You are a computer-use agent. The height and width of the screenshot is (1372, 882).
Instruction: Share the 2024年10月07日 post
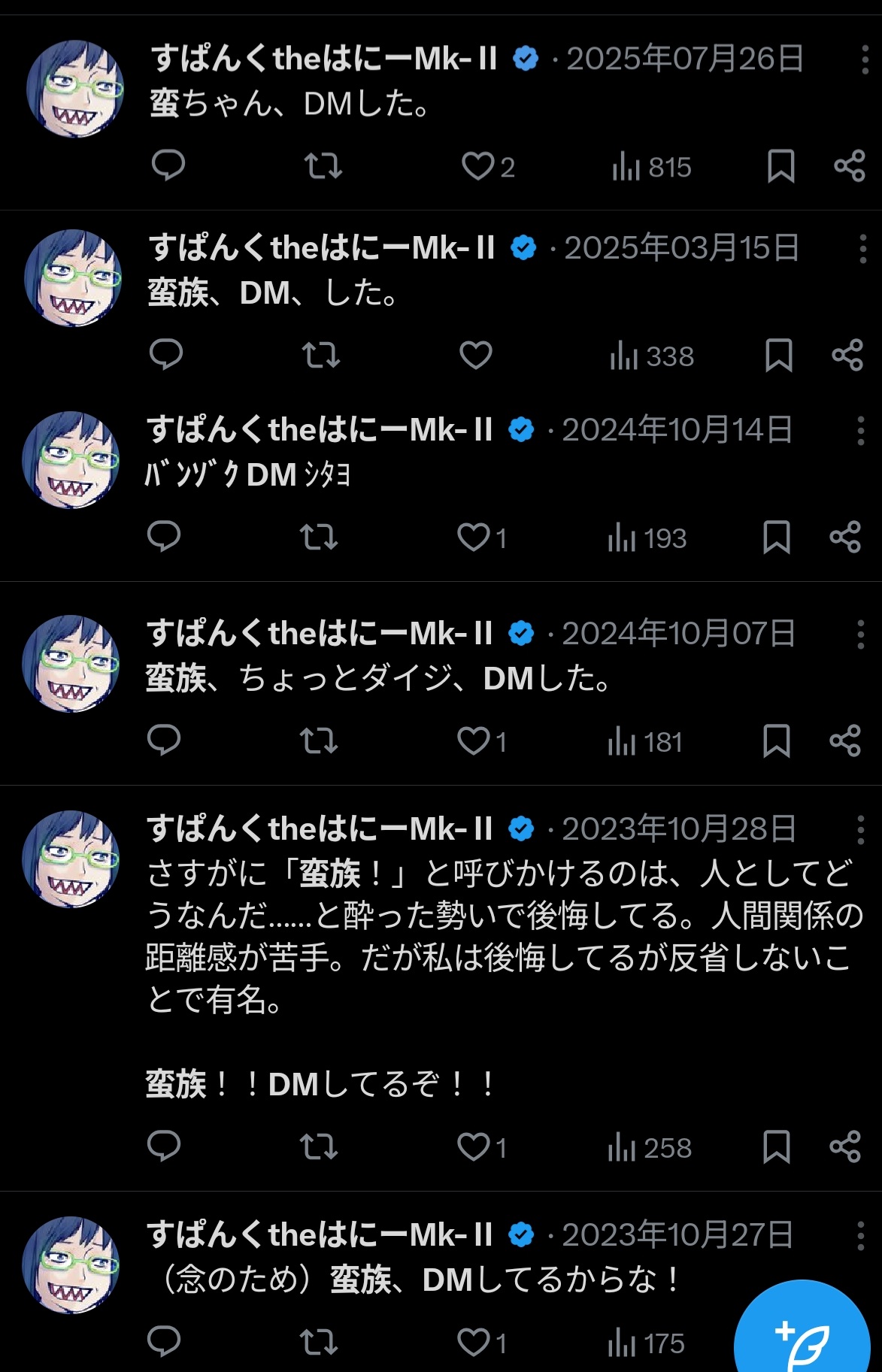pyautogui.click(x=845, y=741)
